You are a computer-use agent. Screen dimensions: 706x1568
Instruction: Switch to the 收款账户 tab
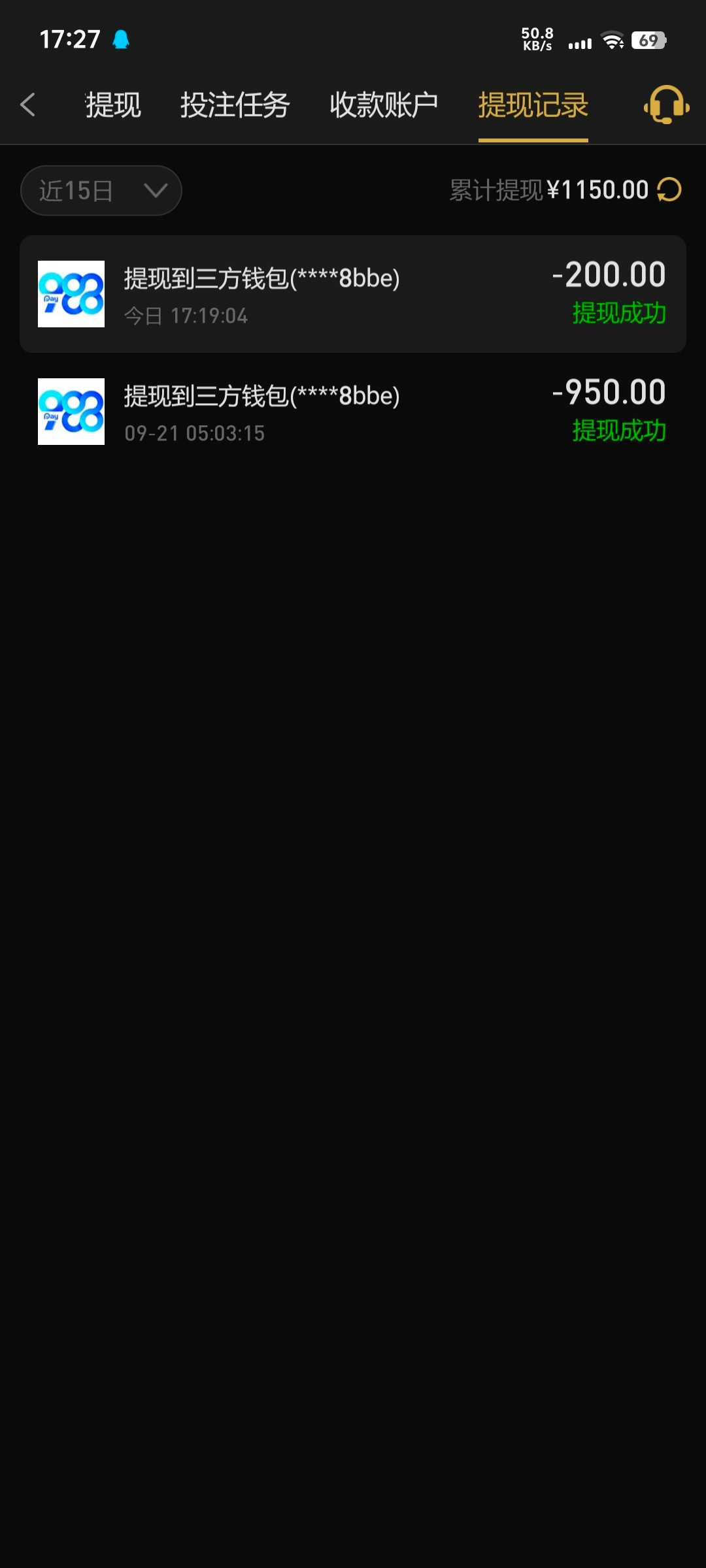[384, 105]
